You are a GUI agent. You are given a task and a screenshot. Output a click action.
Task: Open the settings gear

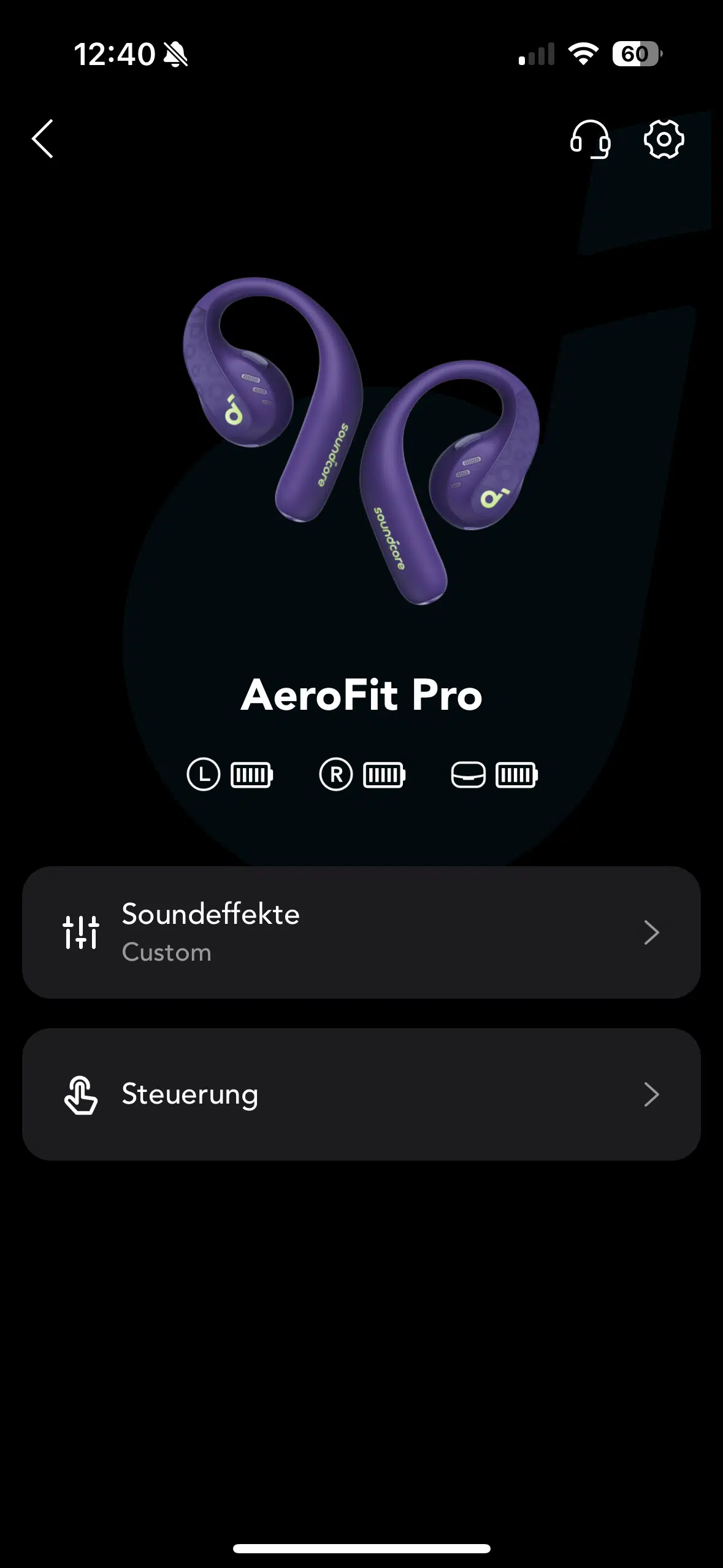(664, 139)
